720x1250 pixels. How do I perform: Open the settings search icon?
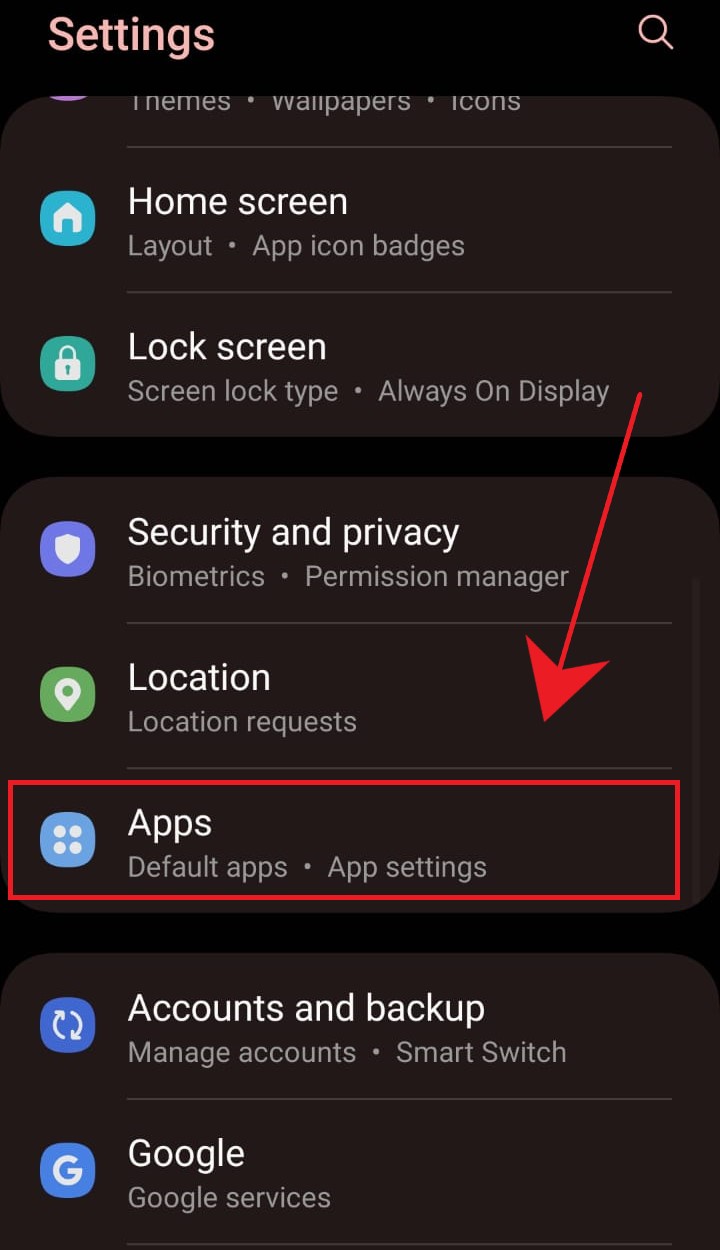click(656, 32)
